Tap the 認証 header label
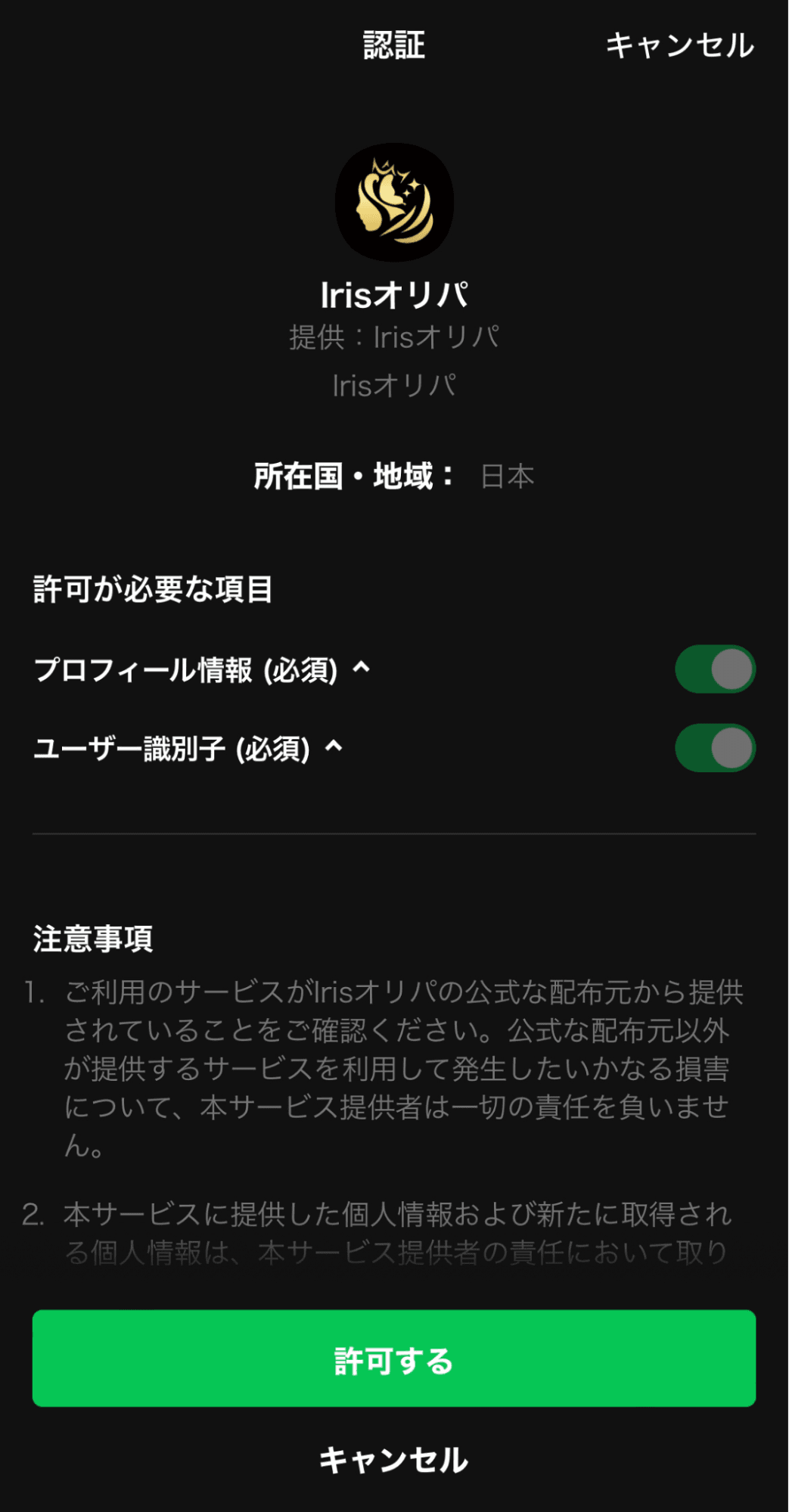Image resolution: width=789 pixels, height=1512 pixels. 393,45
